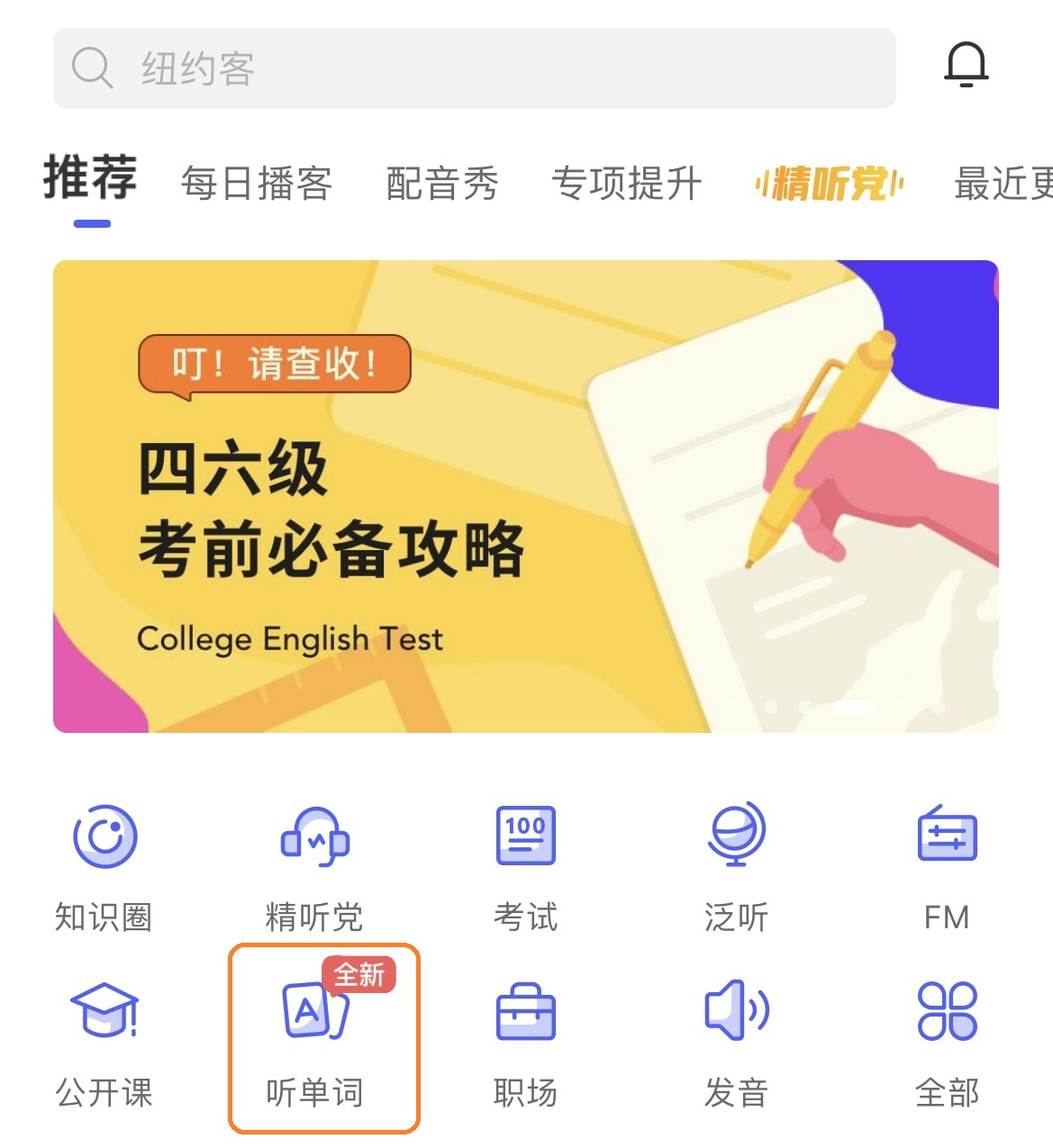Select the 专项提升 tab
The height and width of the screenshot is (1148, 1053).
pos(626,184)
